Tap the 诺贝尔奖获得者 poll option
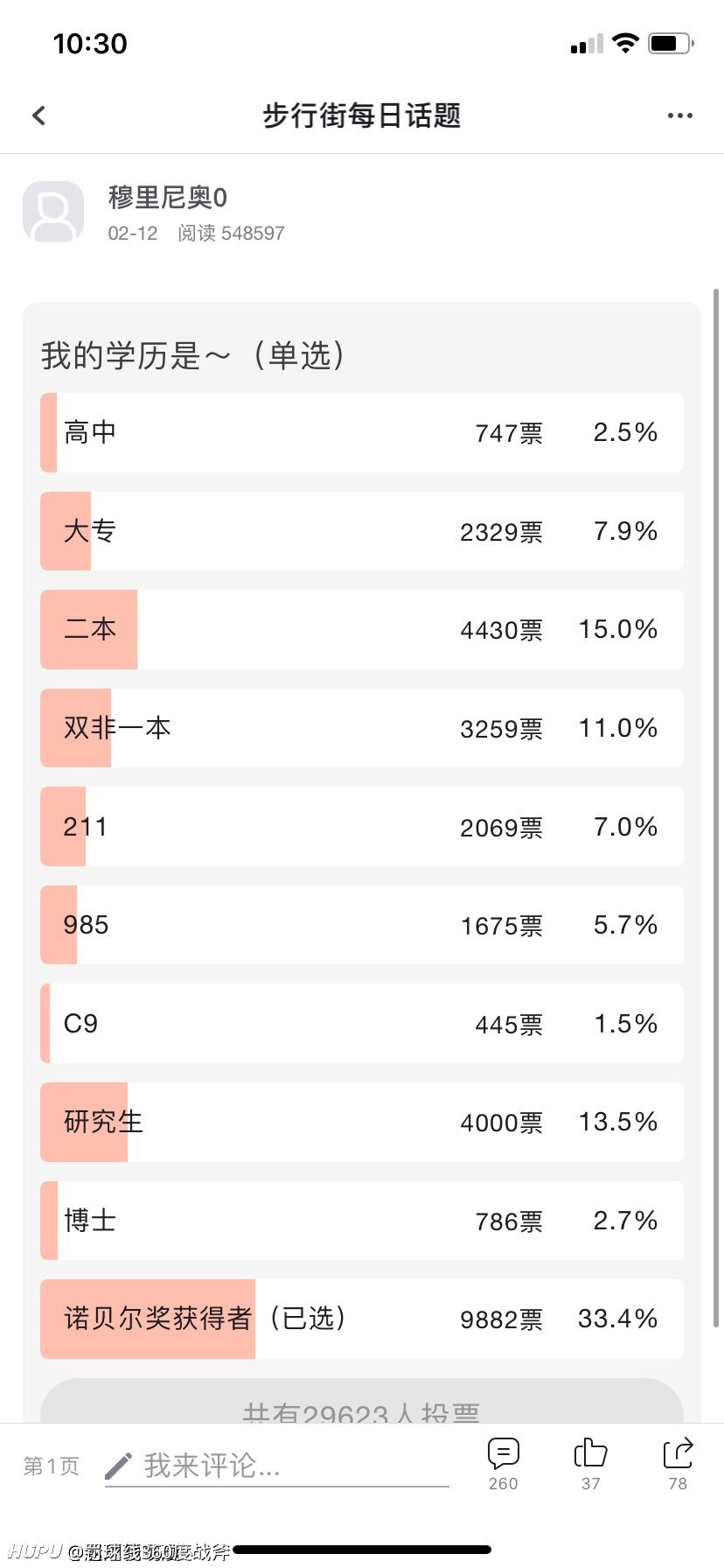 [362, 1319]
